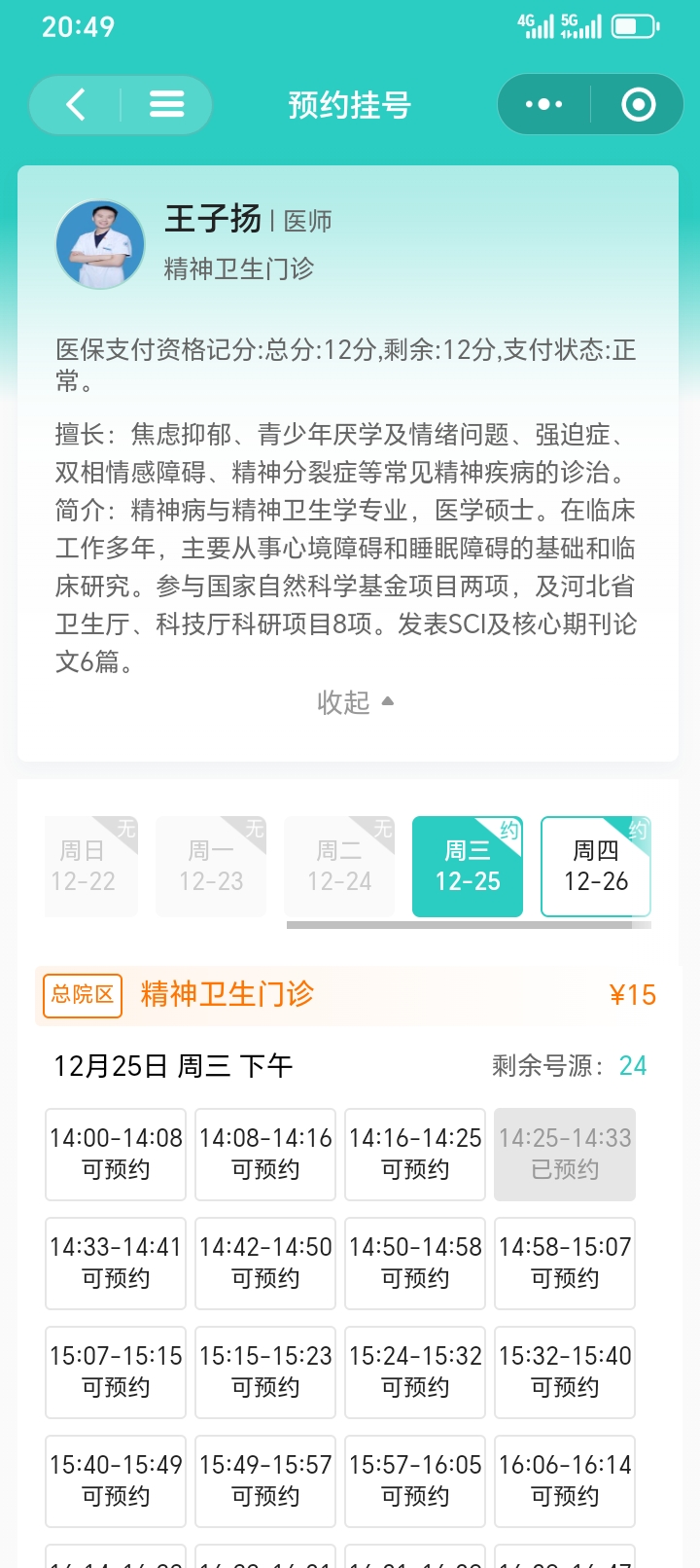Choose the 14:42-14:50 appointment slot
This screenshot has height=1568, width=700.
(x=265, y=1263)
